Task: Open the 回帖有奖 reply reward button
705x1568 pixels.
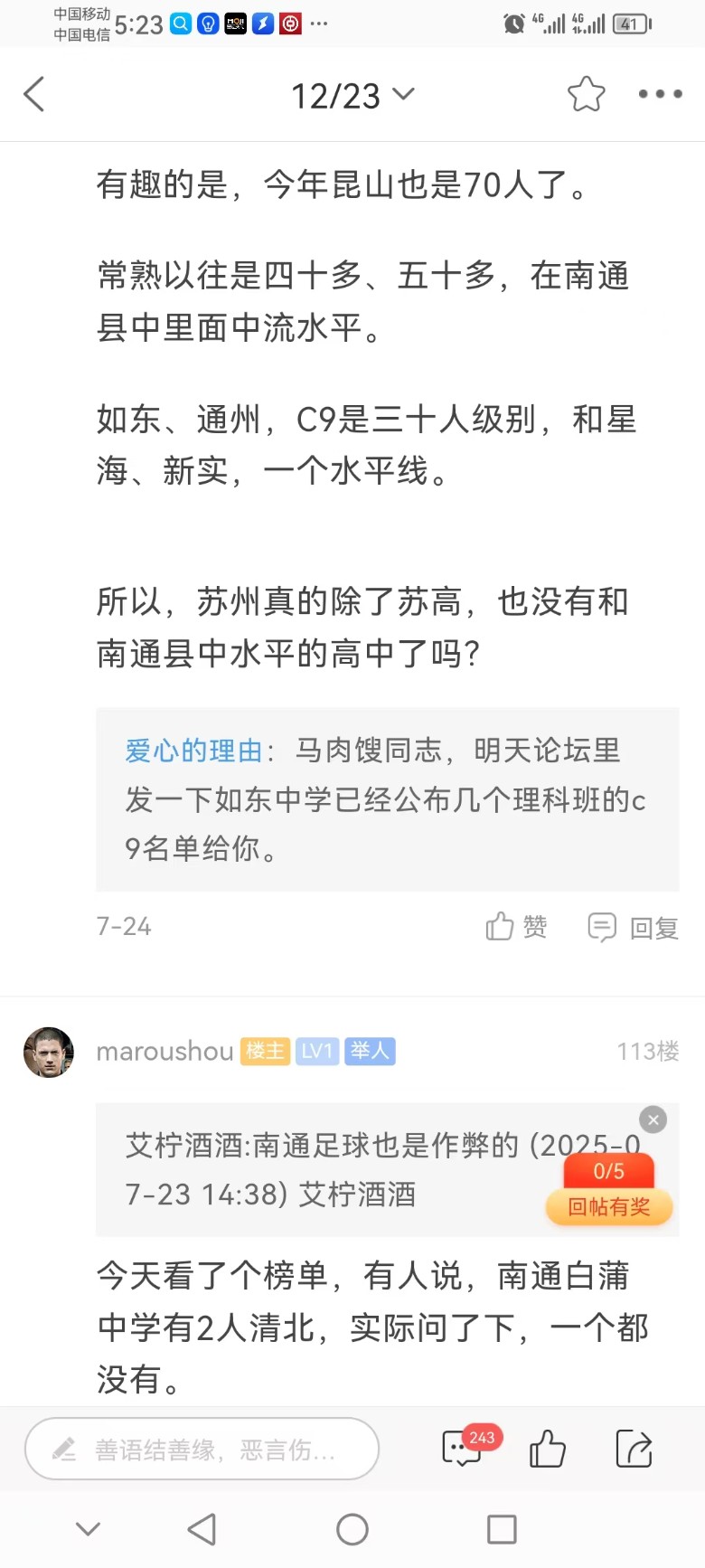Action: pyautogui.click(x=608, y=1206)
